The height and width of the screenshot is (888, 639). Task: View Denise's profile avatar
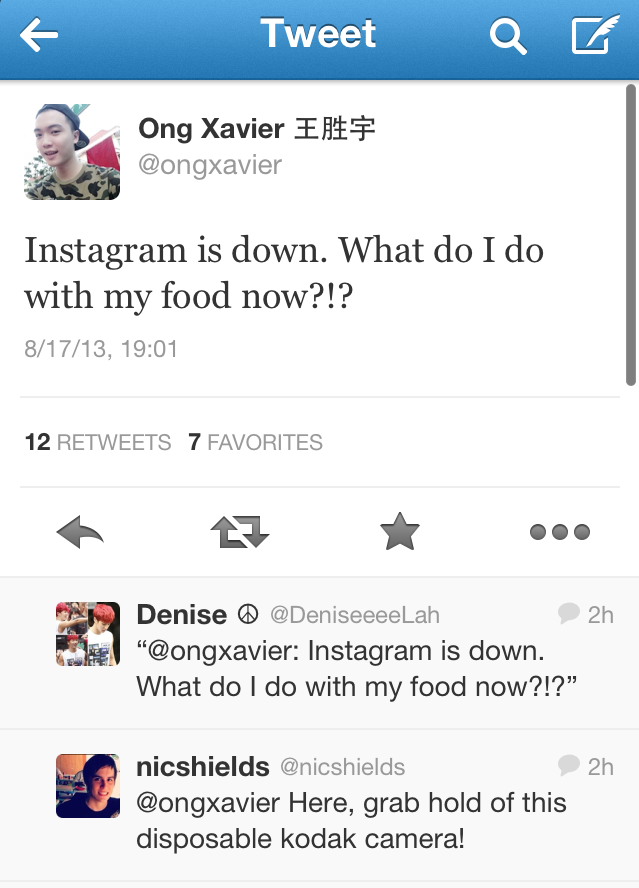click(x=87, y=634)
